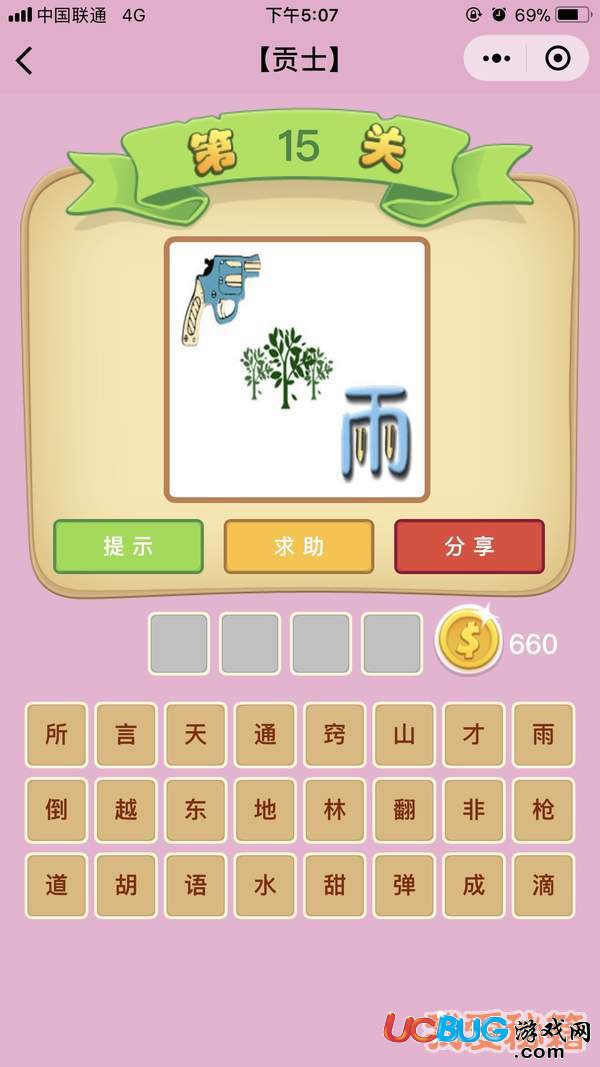
Task: Choose the character 枪
Action: point(543,809)
